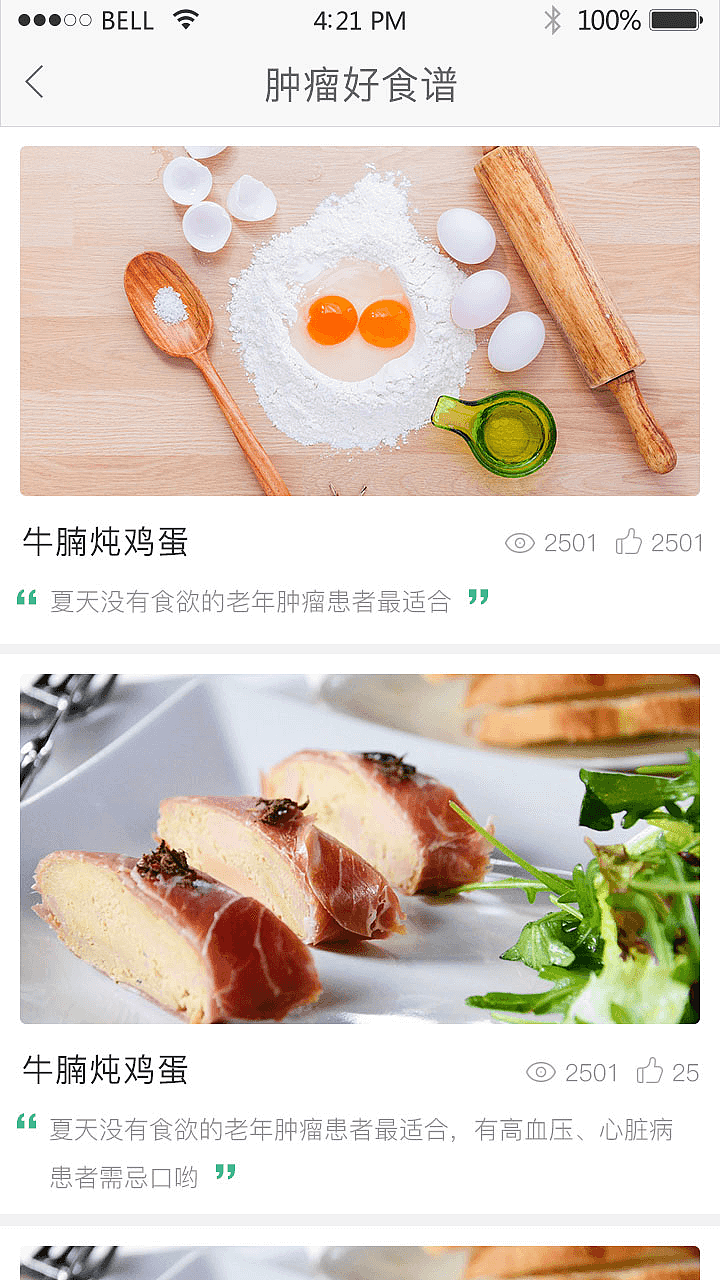Toggle views on the first recipe via eye icon
720x1280 pixels.
click(x=520, y=542)
